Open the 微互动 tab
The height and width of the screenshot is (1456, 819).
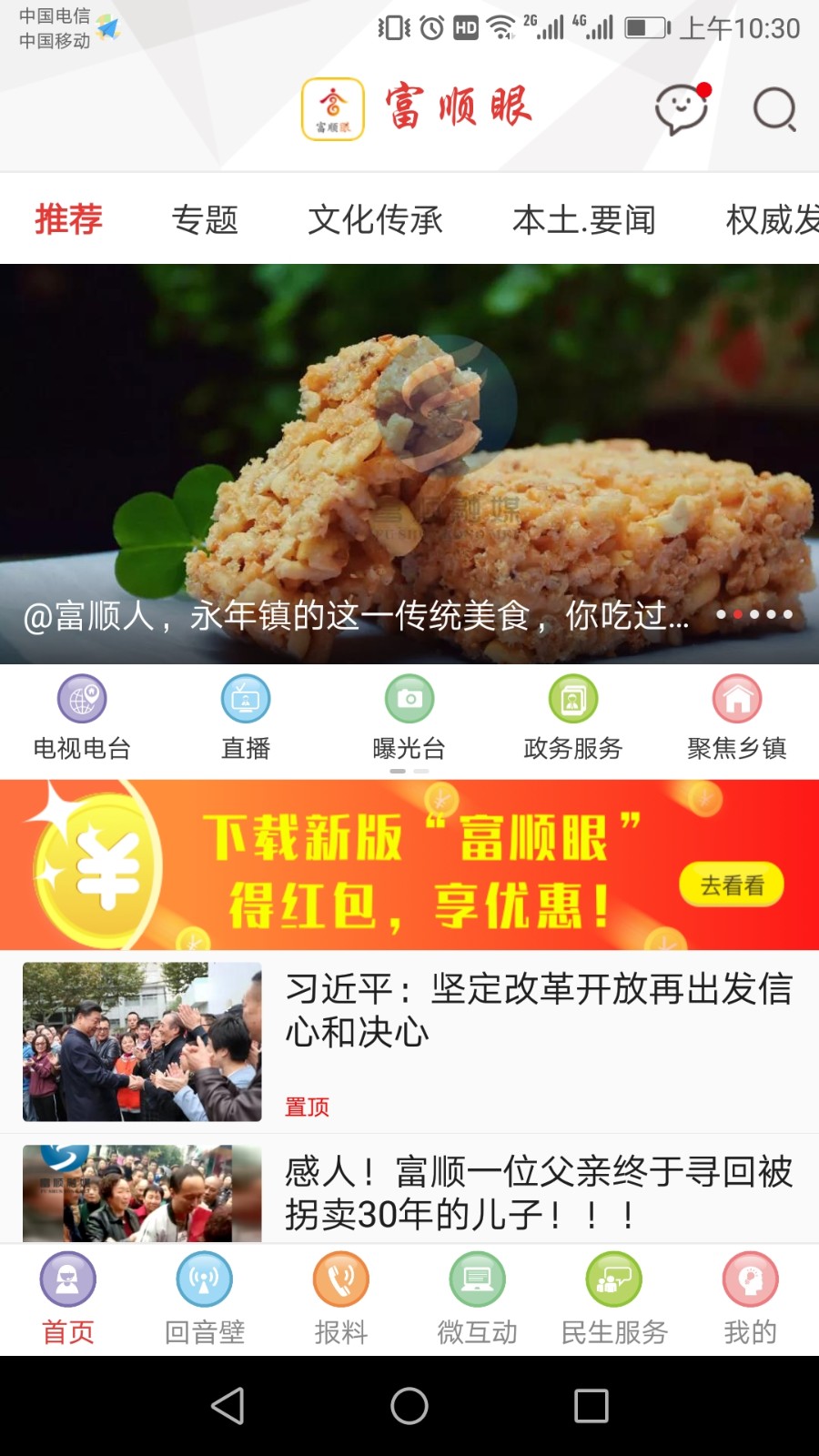(478, 1299)
